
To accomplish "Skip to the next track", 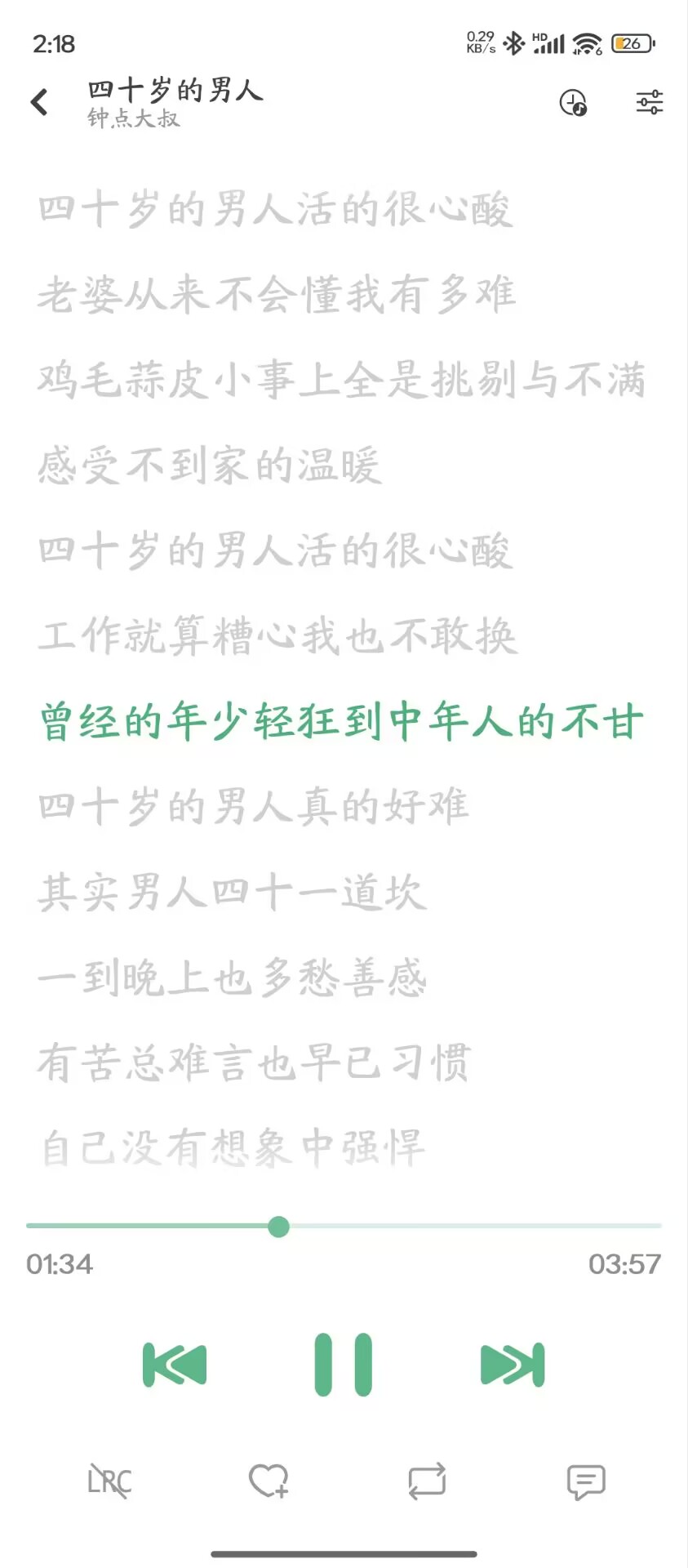I will (x=513, y=1365).
